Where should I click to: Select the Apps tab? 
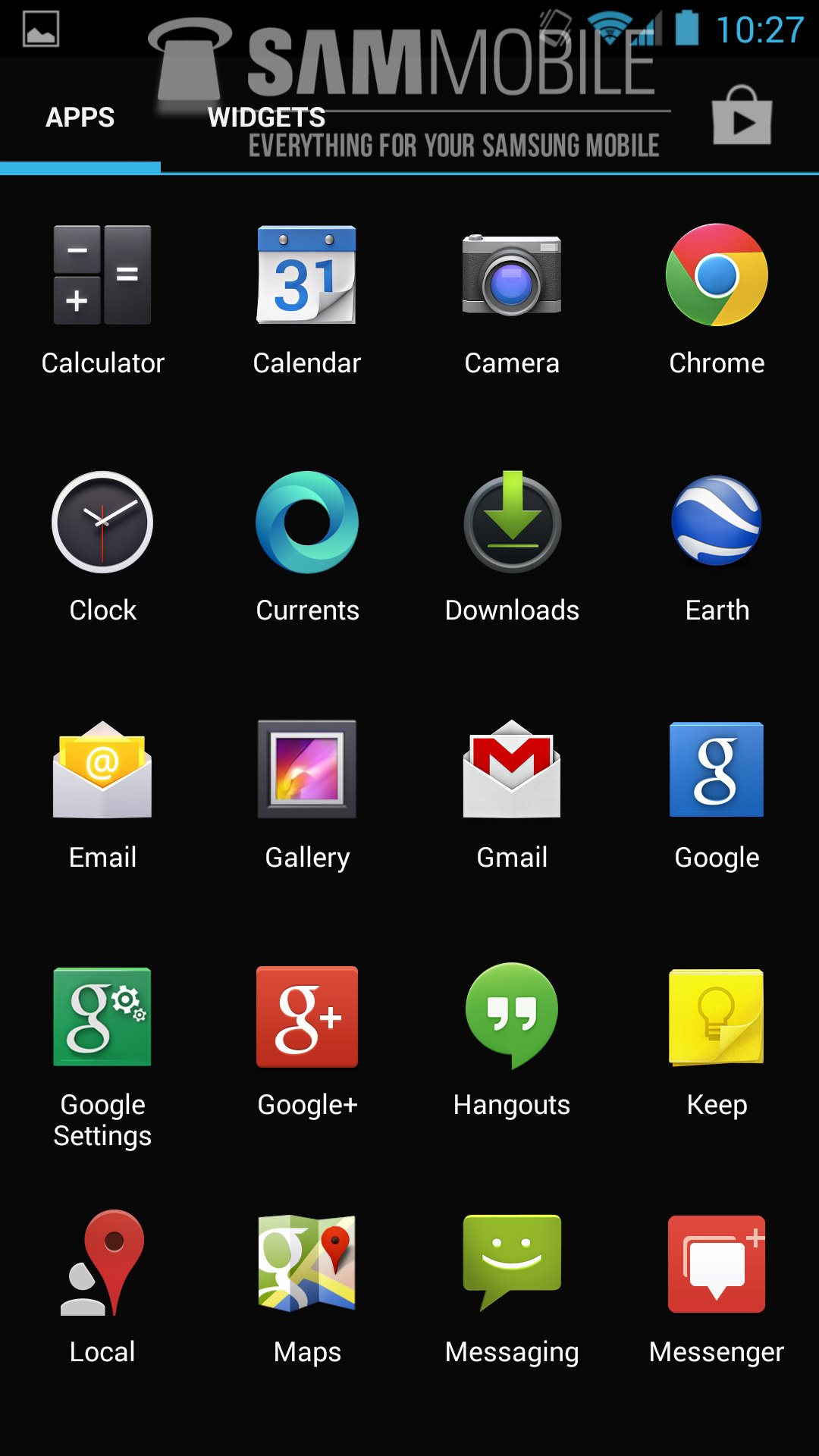pos(80,118)
